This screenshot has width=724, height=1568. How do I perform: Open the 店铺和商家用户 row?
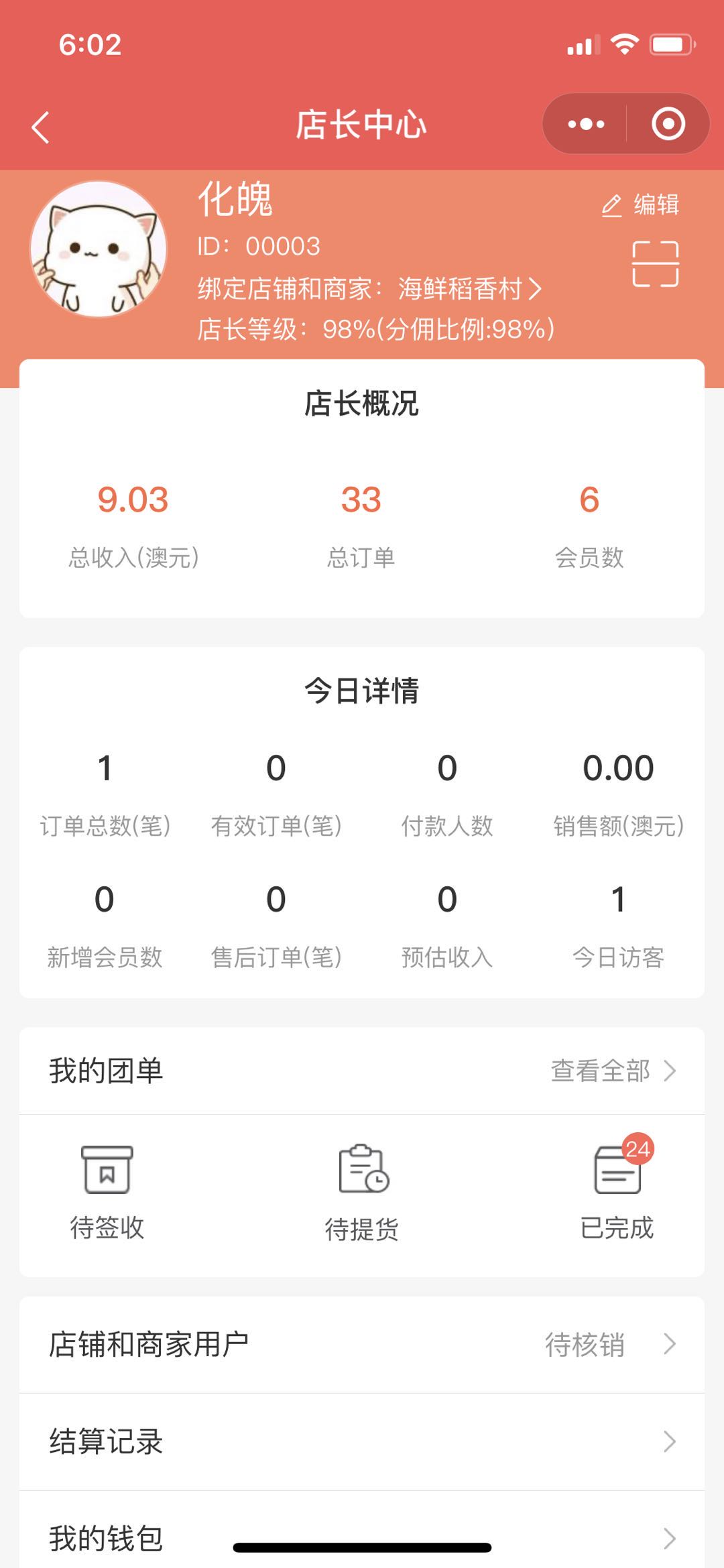362,1344
